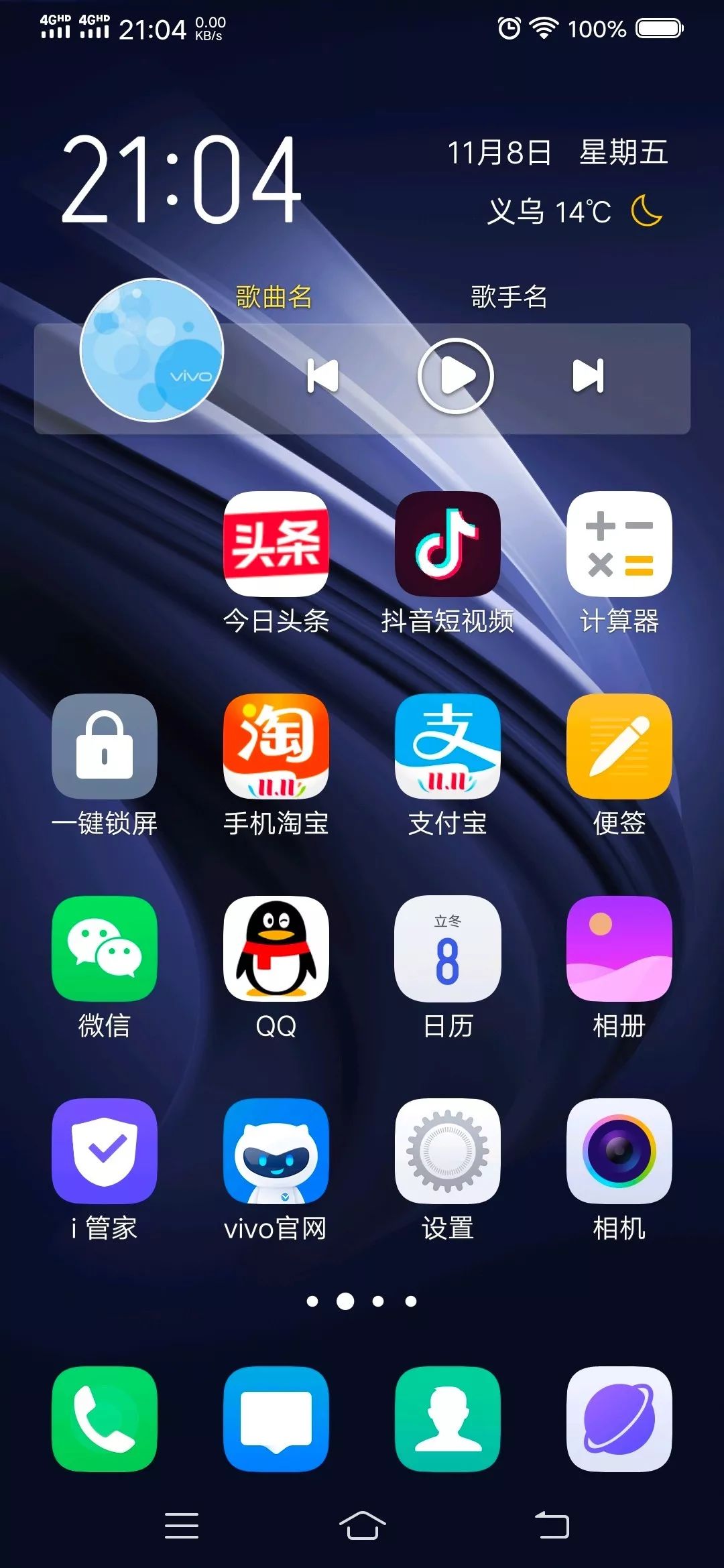This screenshot has width=724, height=1568.
Task: Skip to the previous track
Action: coord(322,376)
